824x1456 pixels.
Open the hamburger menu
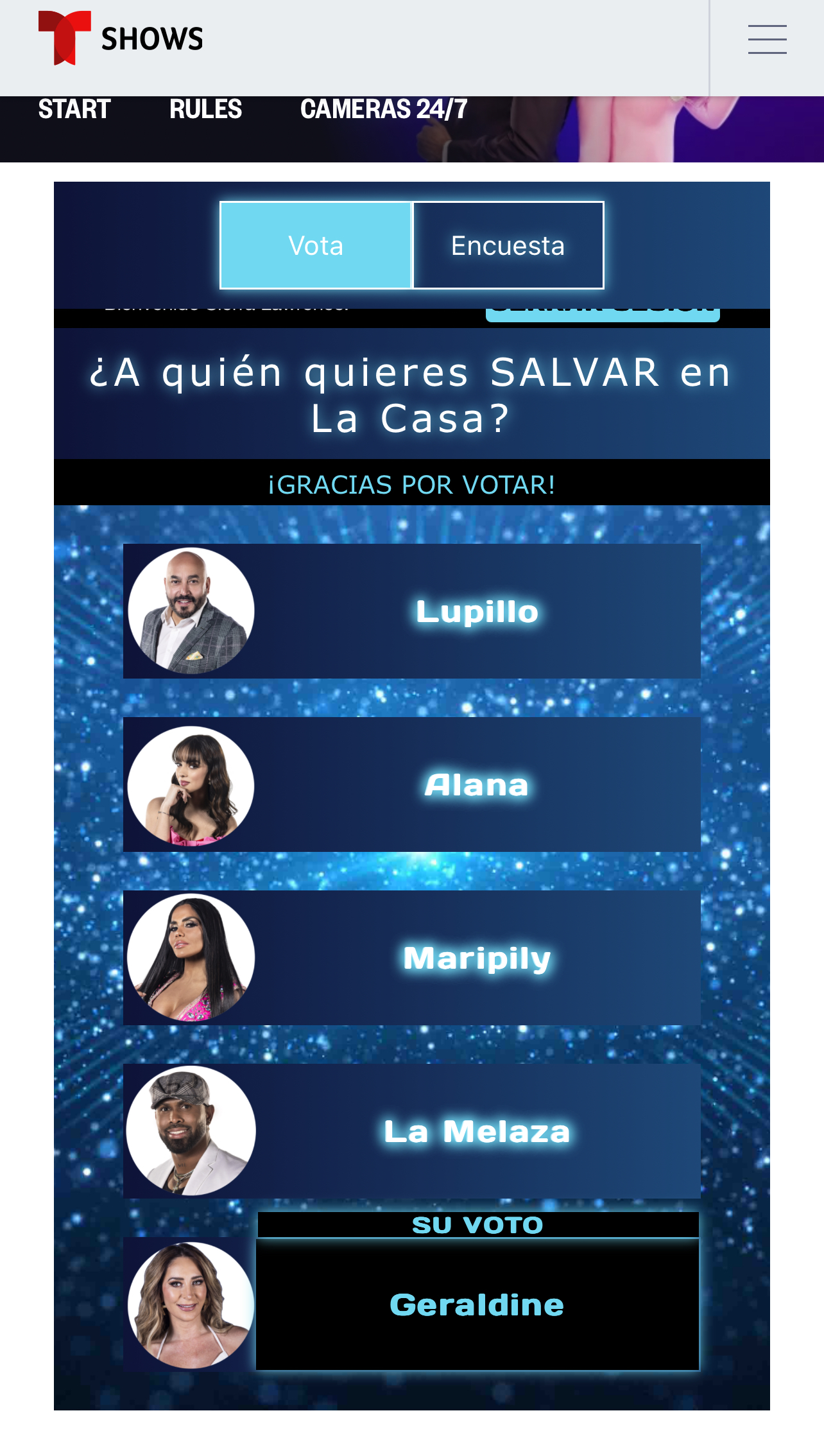pos(767,40)
